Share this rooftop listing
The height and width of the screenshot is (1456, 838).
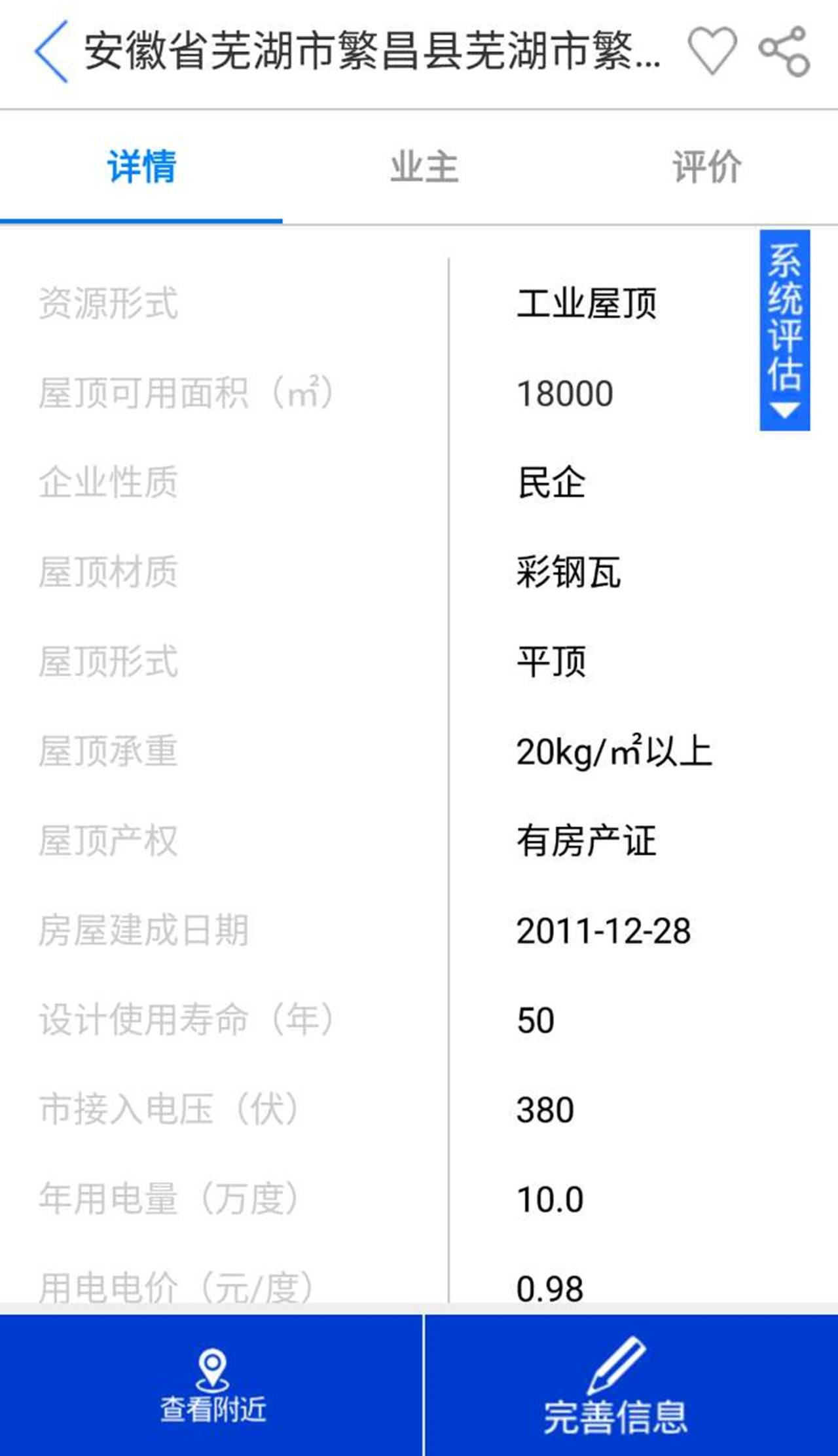(x=784, y=51)
